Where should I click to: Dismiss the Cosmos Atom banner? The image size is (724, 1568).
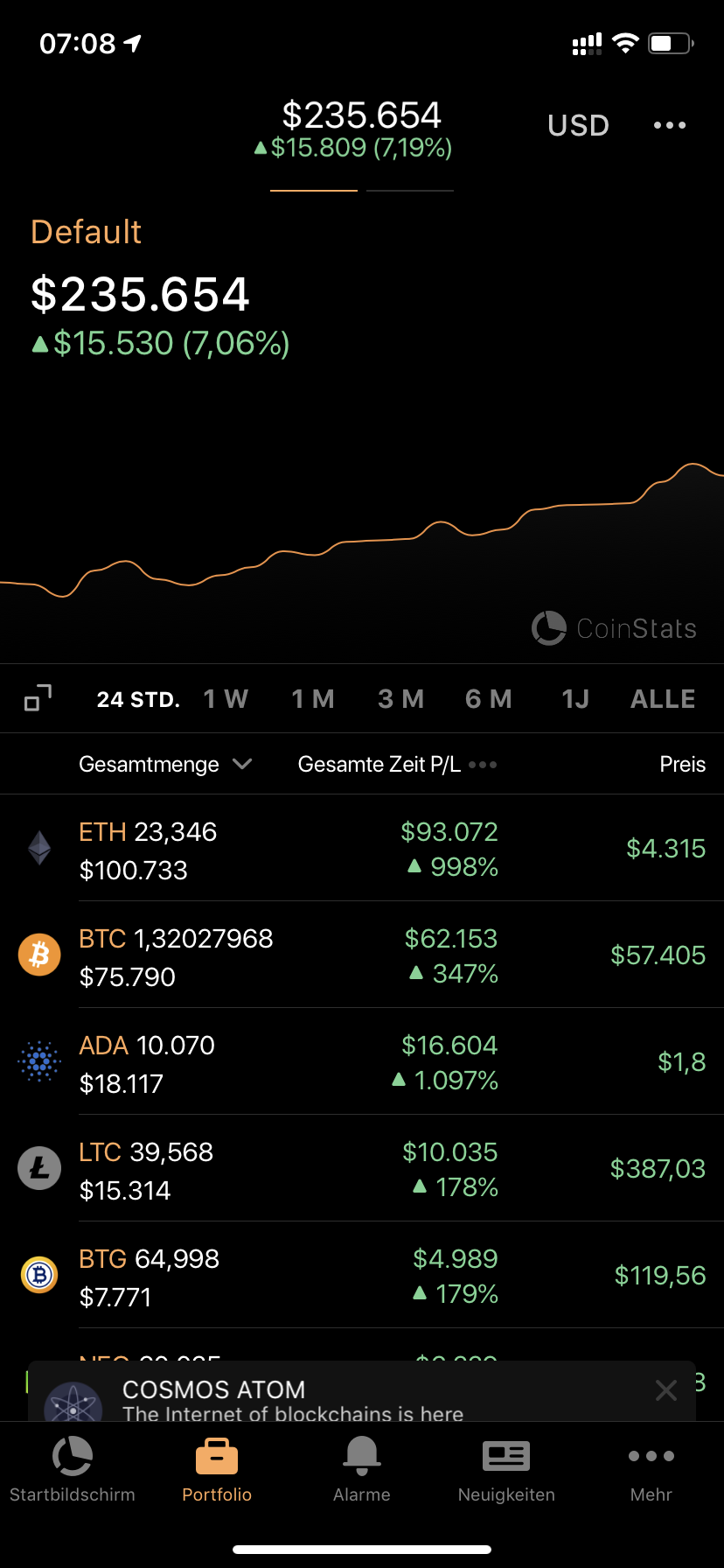(666, 1389)
